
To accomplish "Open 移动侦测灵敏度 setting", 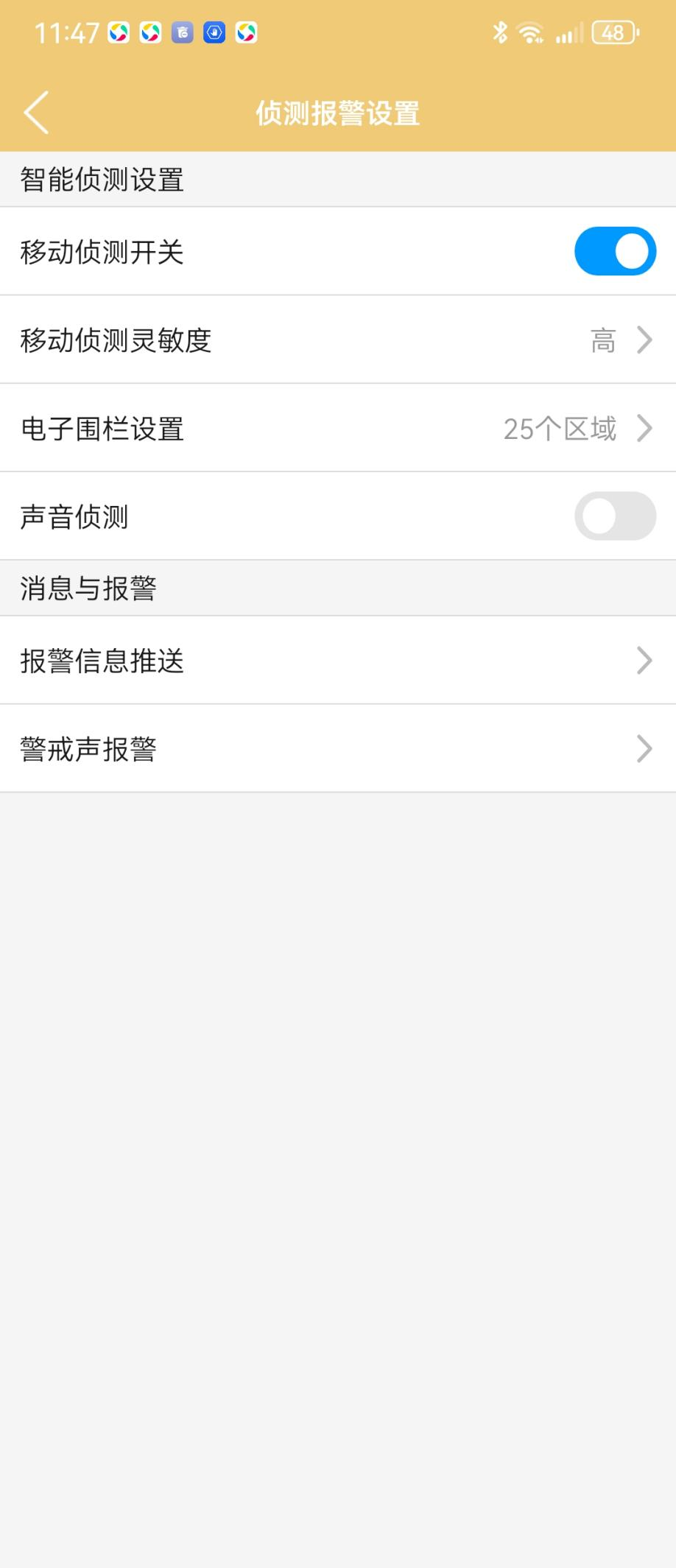I will tap(338, 340).
